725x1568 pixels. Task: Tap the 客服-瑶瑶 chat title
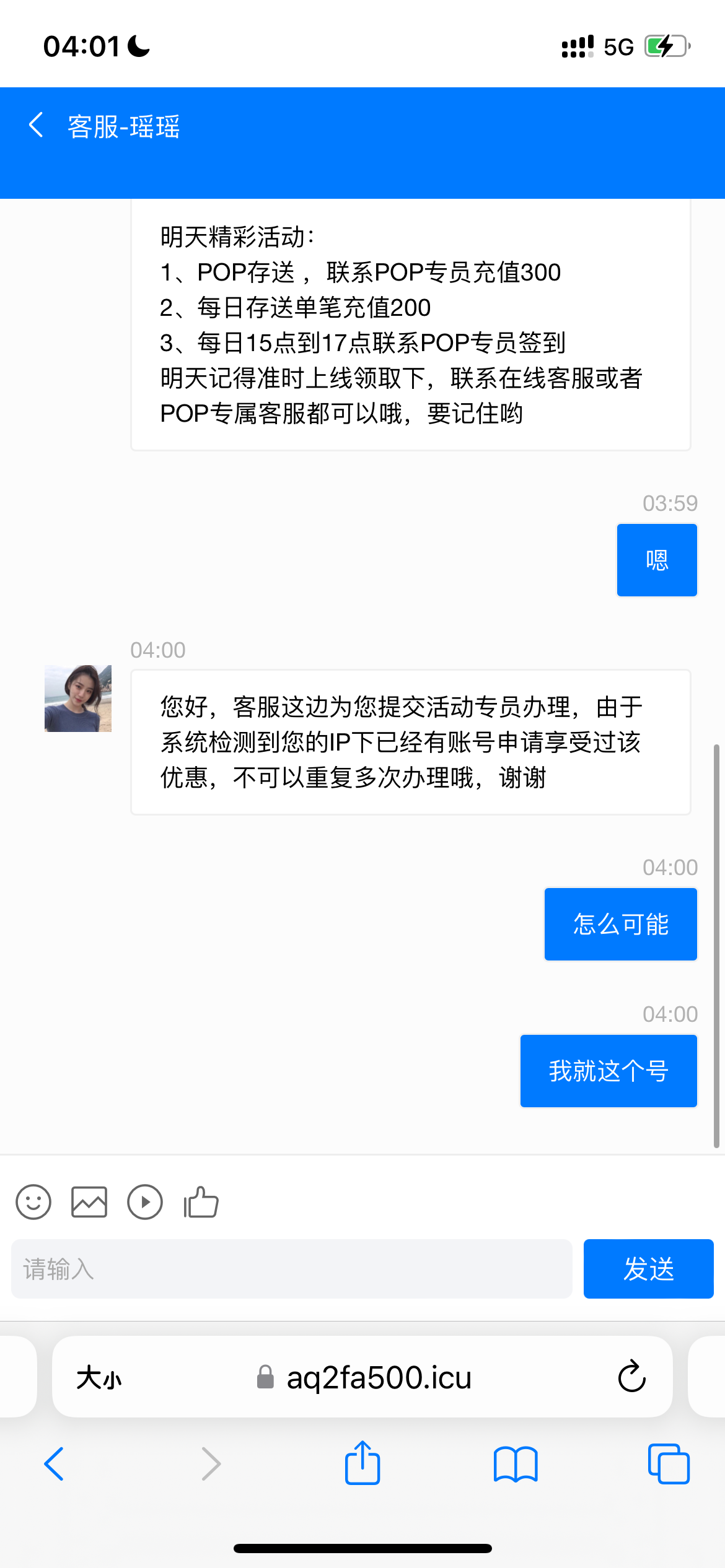[x=123, y=127]
